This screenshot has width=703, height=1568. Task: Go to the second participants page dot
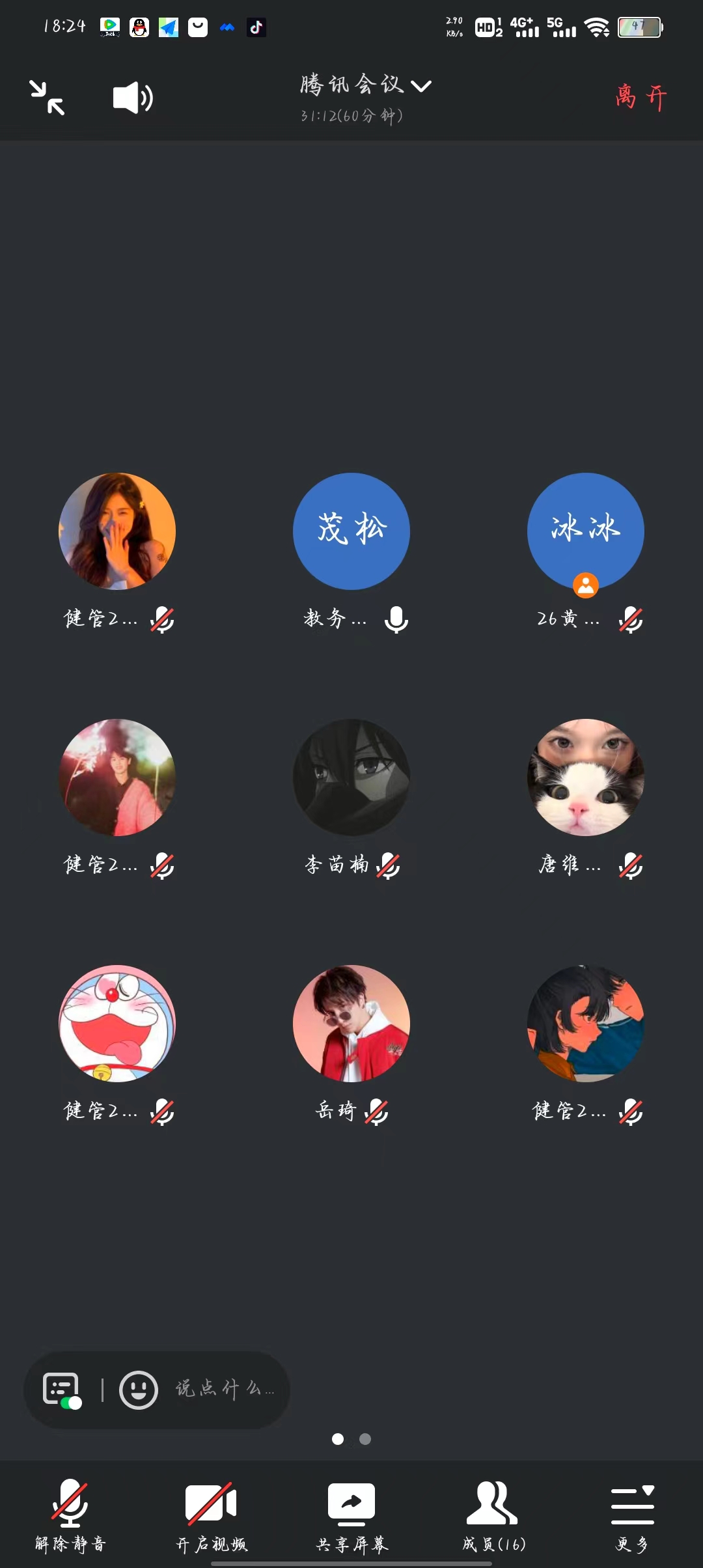coord(365,1439)
